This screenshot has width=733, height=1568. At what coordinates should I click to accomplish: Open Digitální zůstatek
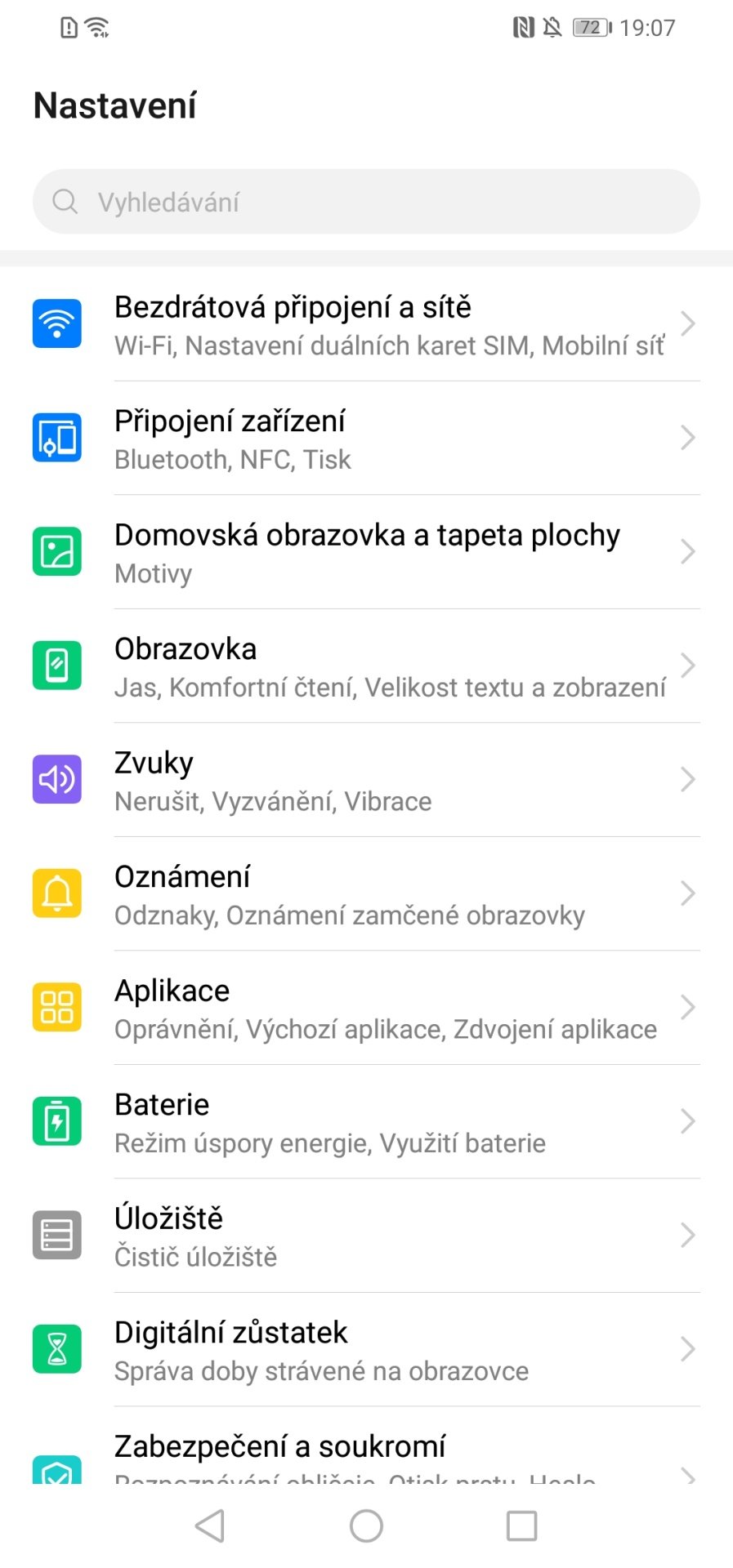click(366, 1349)
